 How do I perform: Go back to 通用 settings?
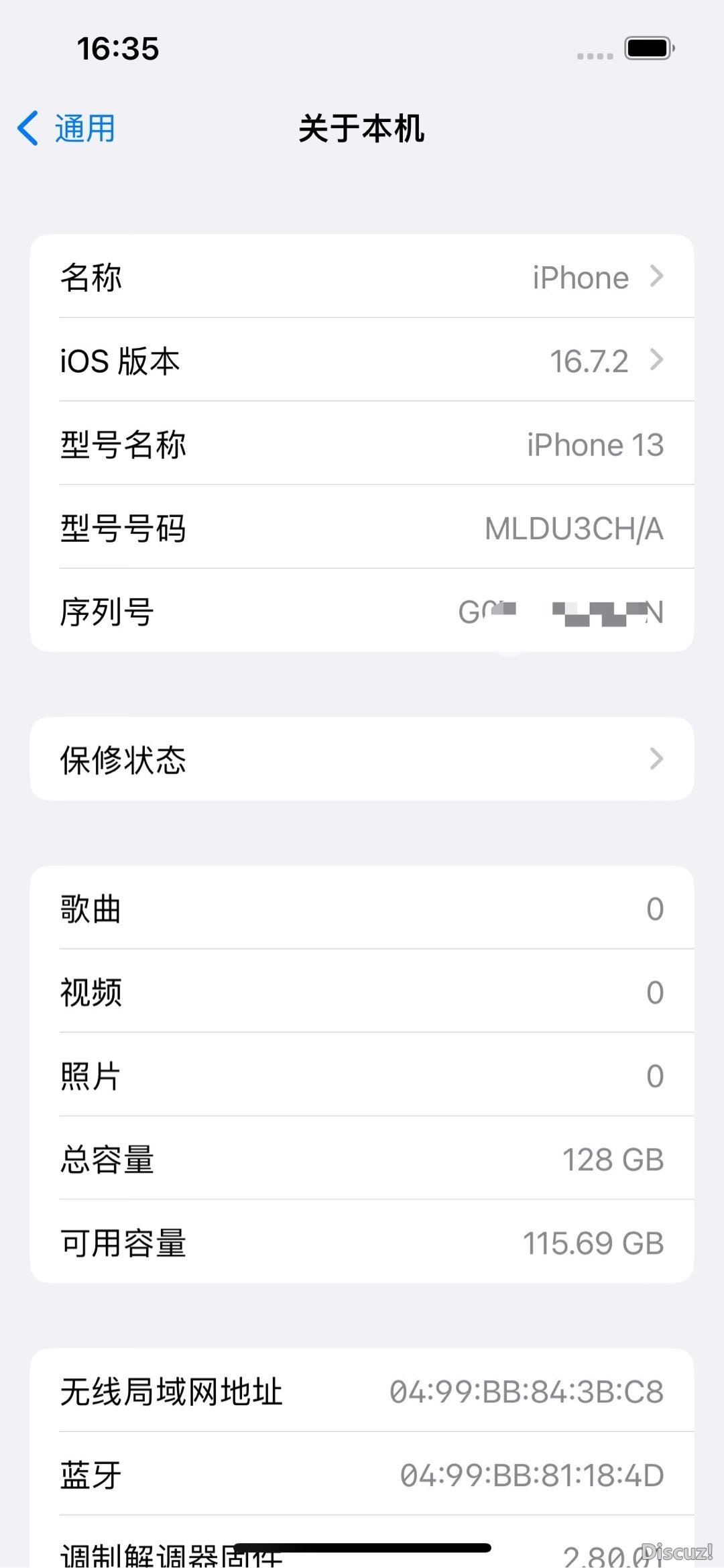point(67,128)
